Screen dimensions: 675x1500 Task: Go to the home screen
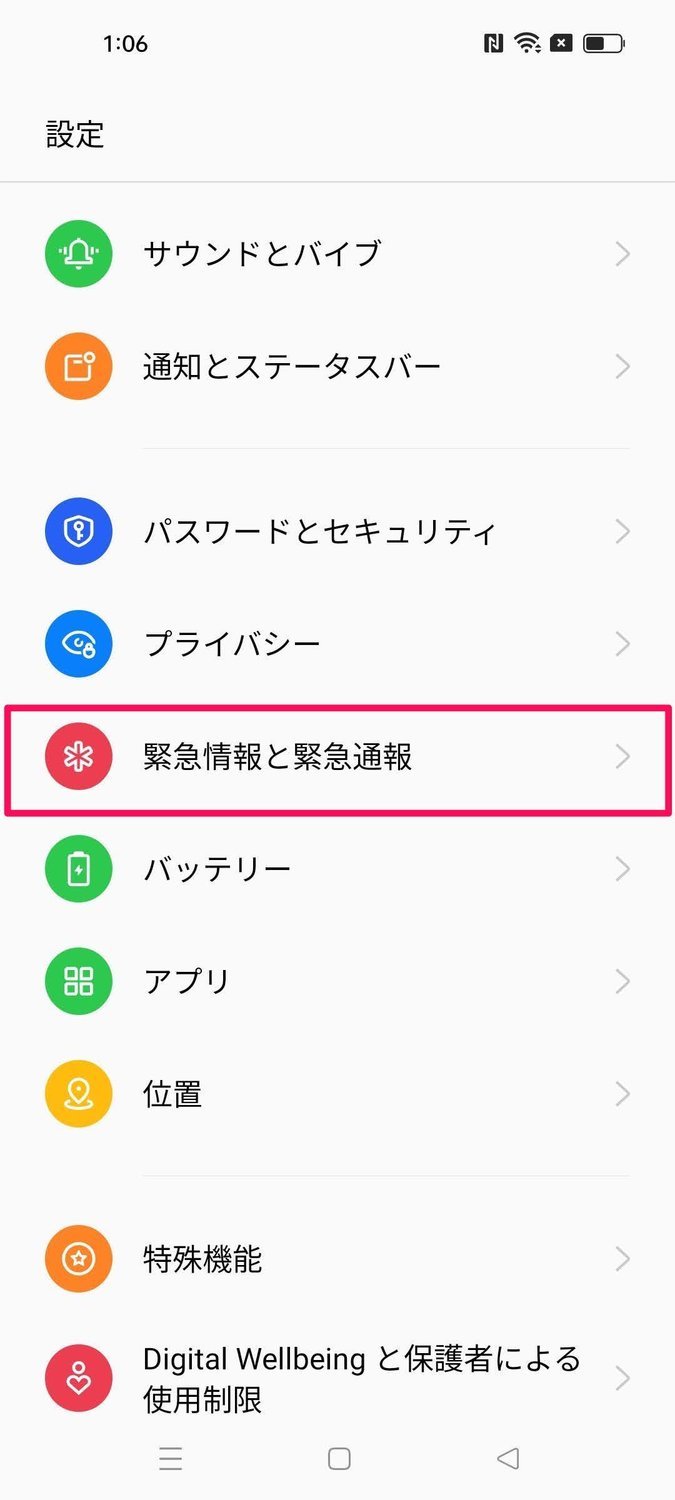click(x=339, y=1460)
